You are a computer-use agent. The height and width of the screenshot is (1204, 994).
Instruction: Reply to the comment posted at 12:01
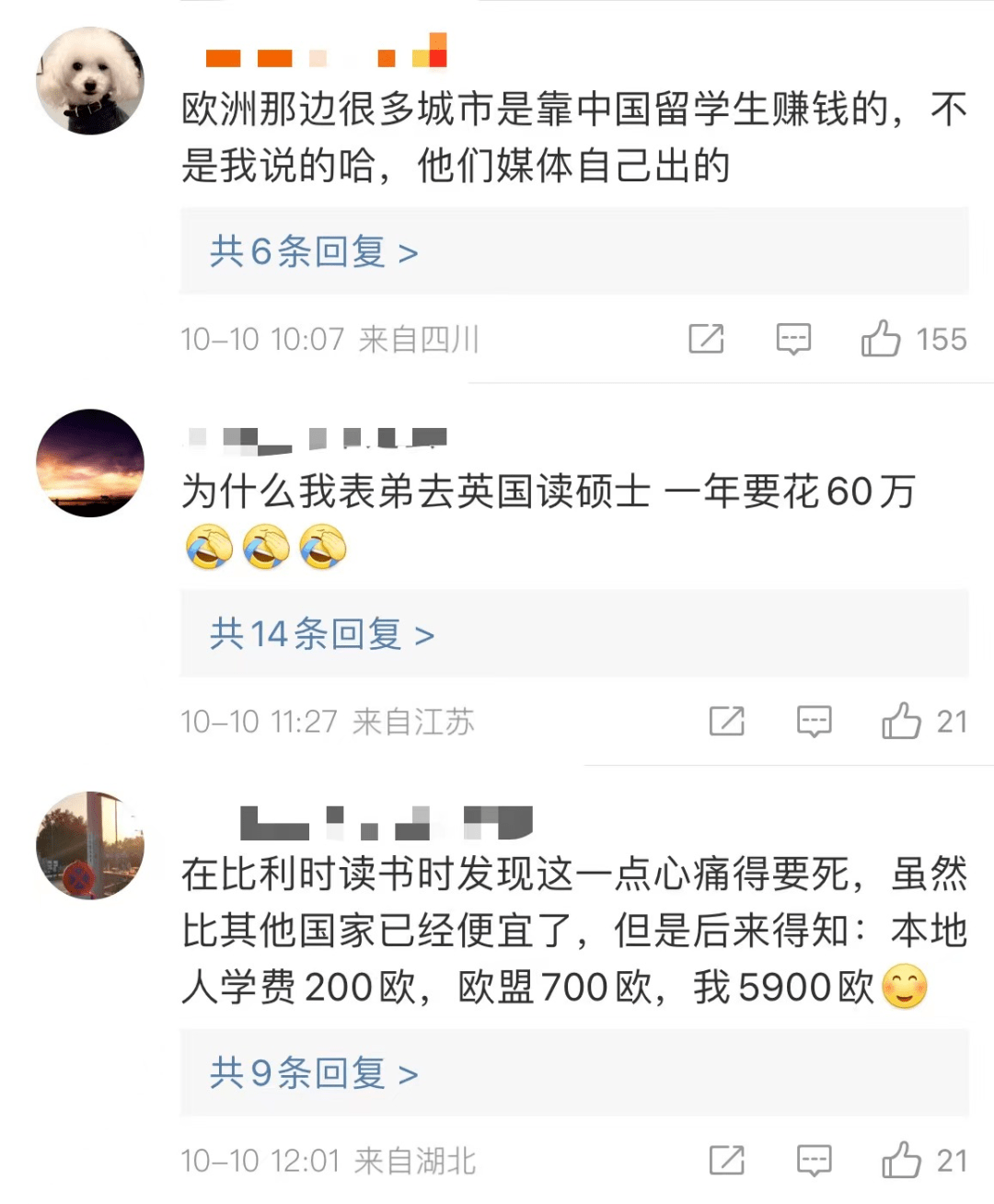click(814, 1160)
